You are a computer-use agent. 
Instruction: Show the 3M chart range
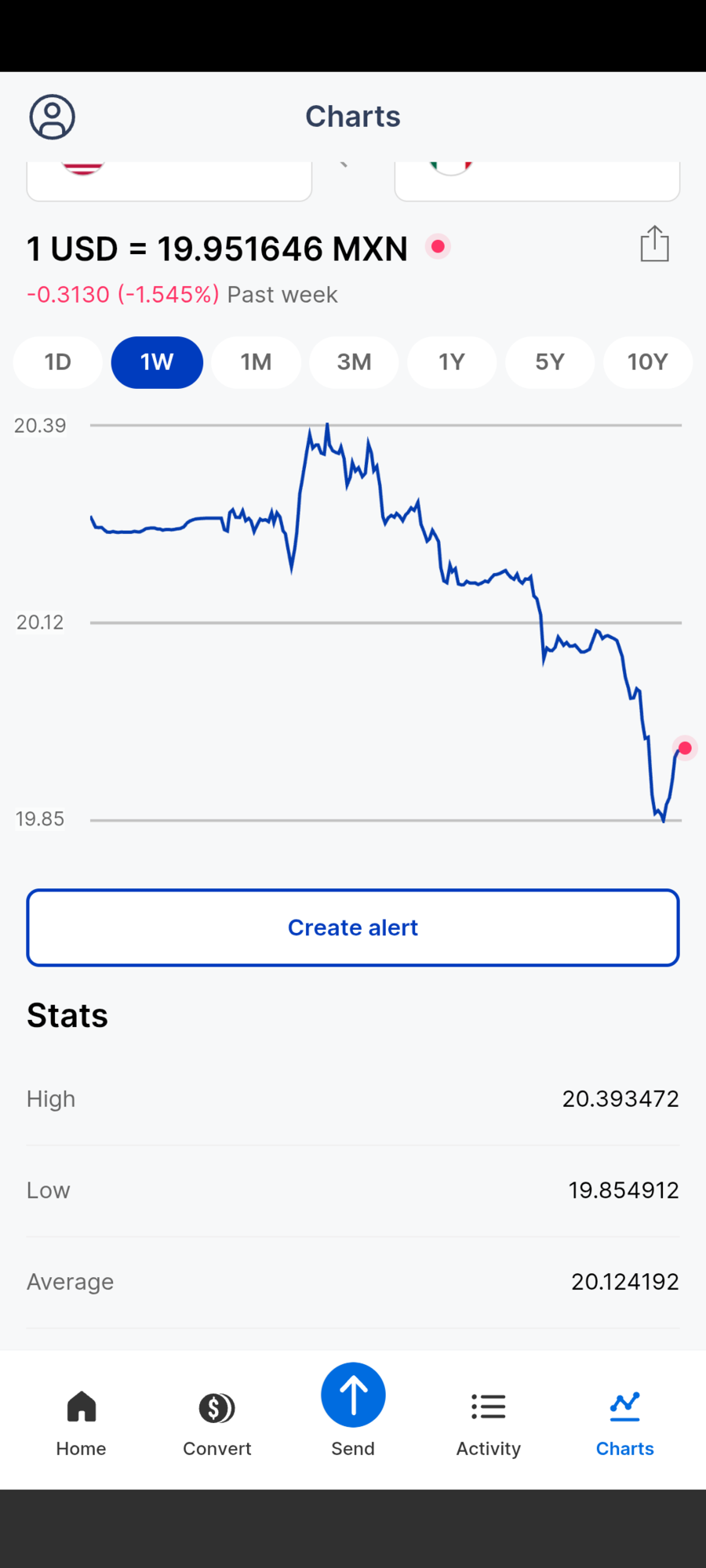tap(354, 362)
